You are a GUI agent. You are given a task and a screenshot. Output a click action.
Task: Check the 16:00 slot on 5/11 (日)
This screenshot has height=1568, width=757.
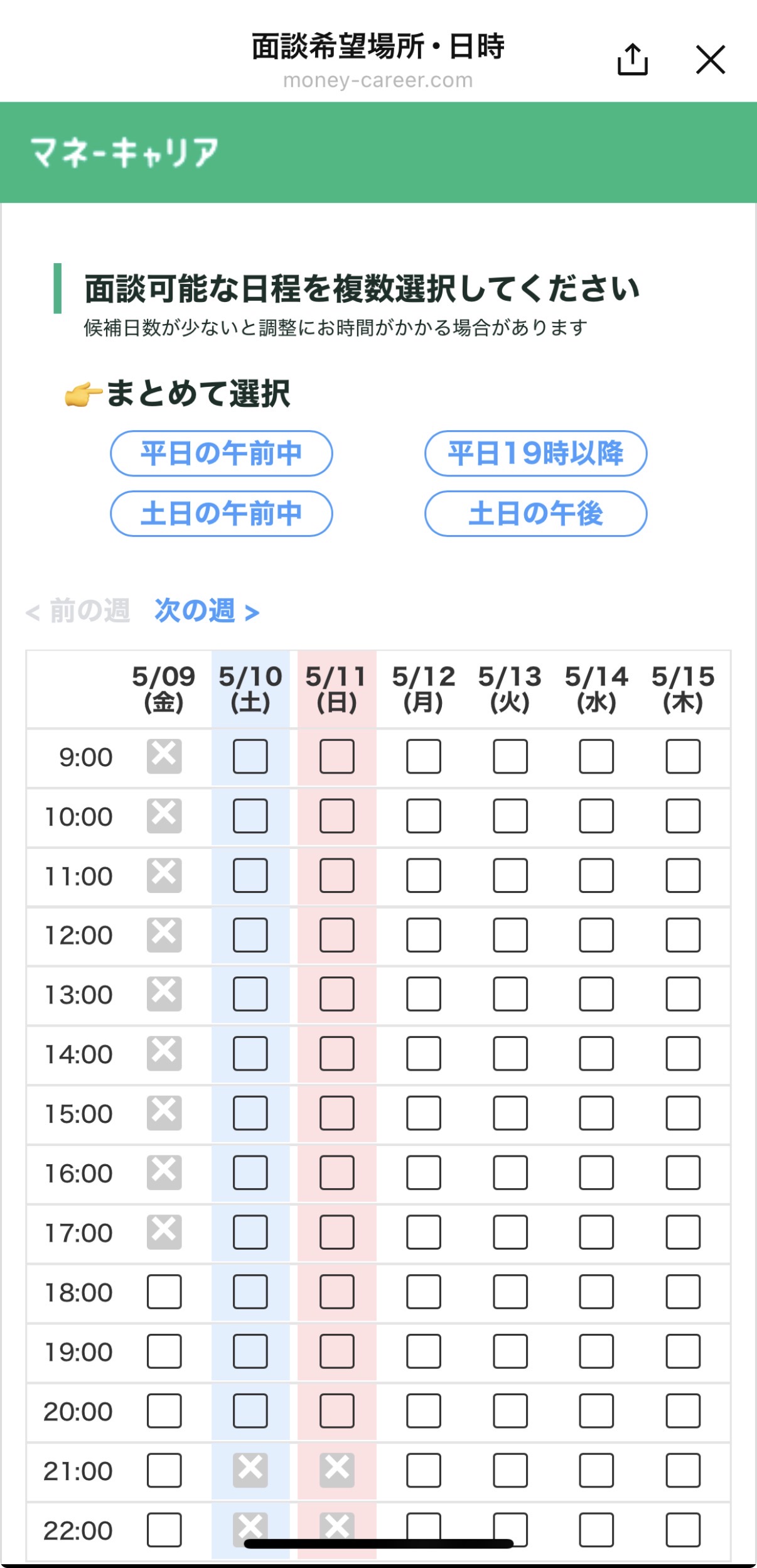337,1172
